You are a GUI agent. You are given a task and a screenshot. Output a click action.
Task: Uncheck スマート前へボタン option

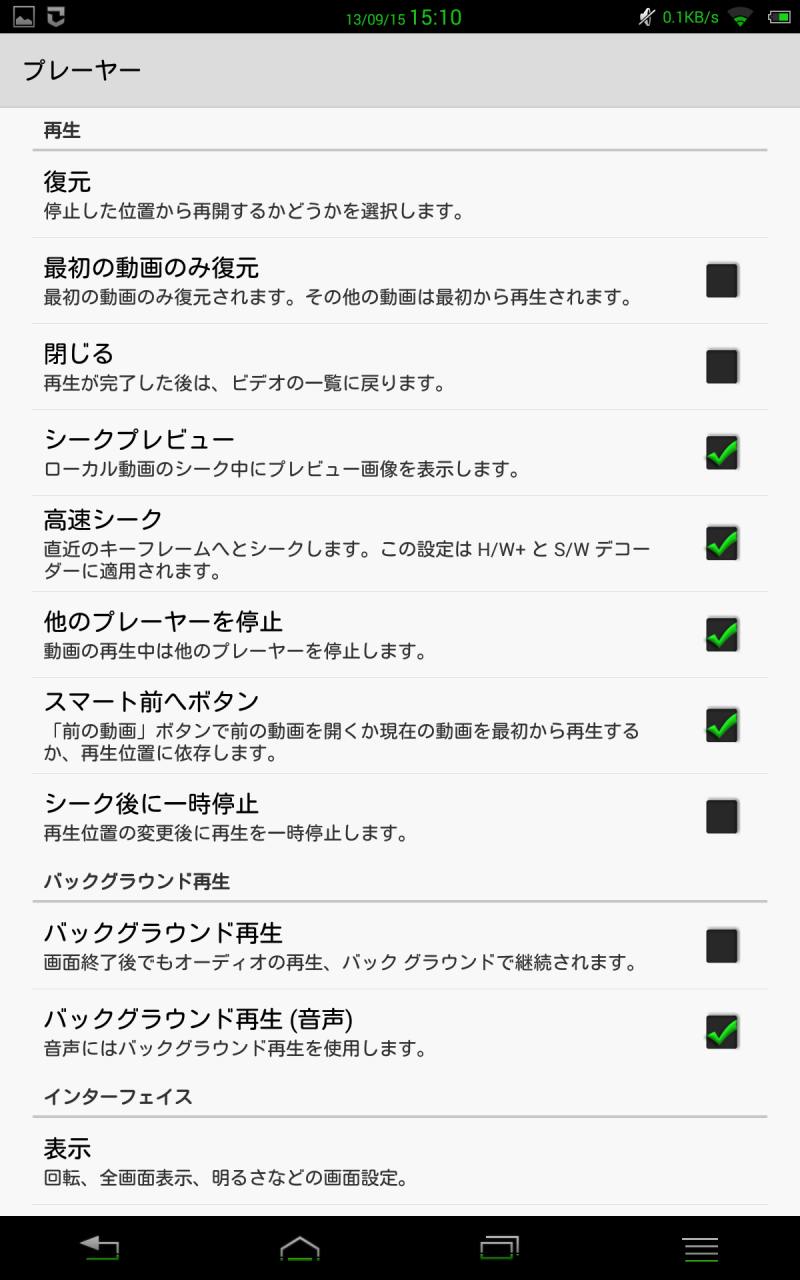tap(722, 724)
